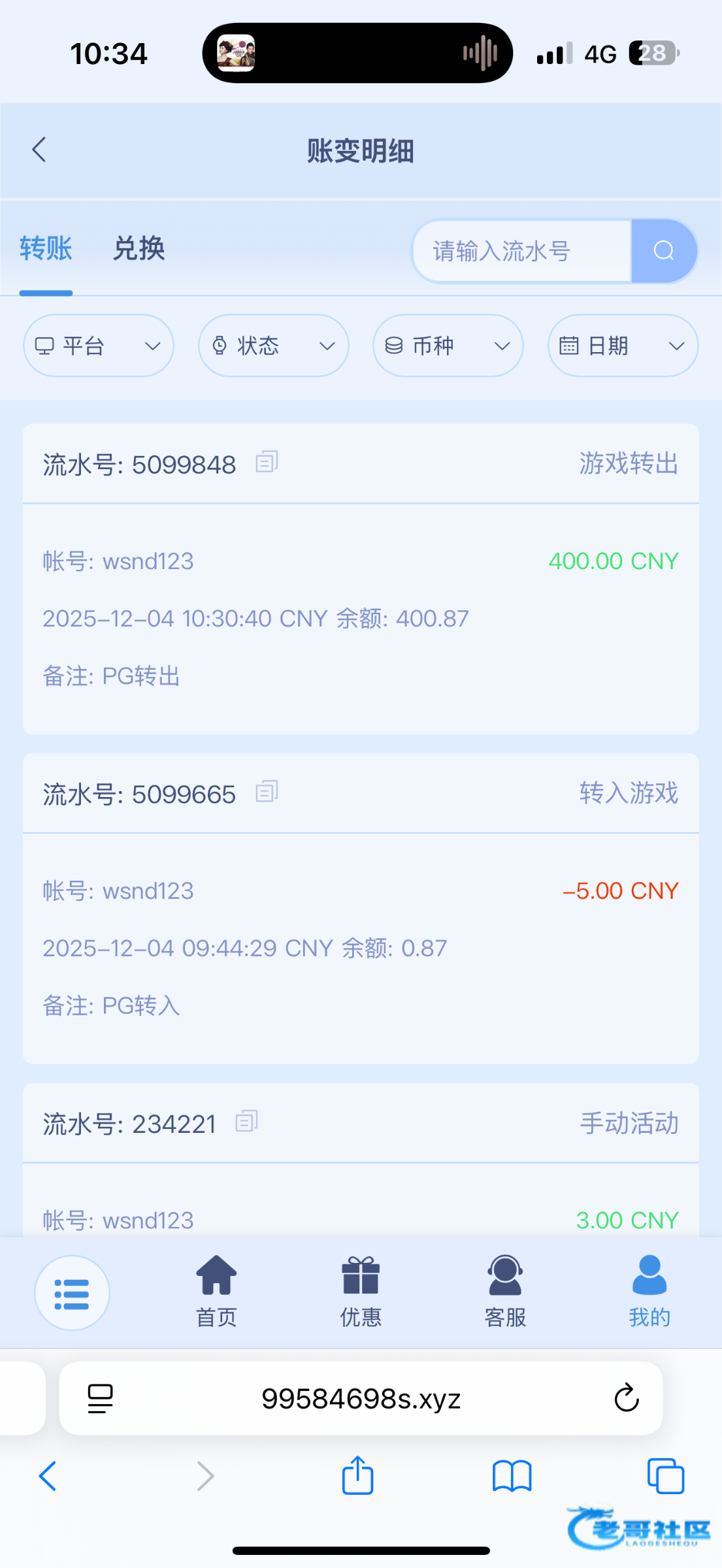This screenshot has height=1568, width=722.
Task: Tap the blue search magnifier button
Action: [x=664, y=251]
